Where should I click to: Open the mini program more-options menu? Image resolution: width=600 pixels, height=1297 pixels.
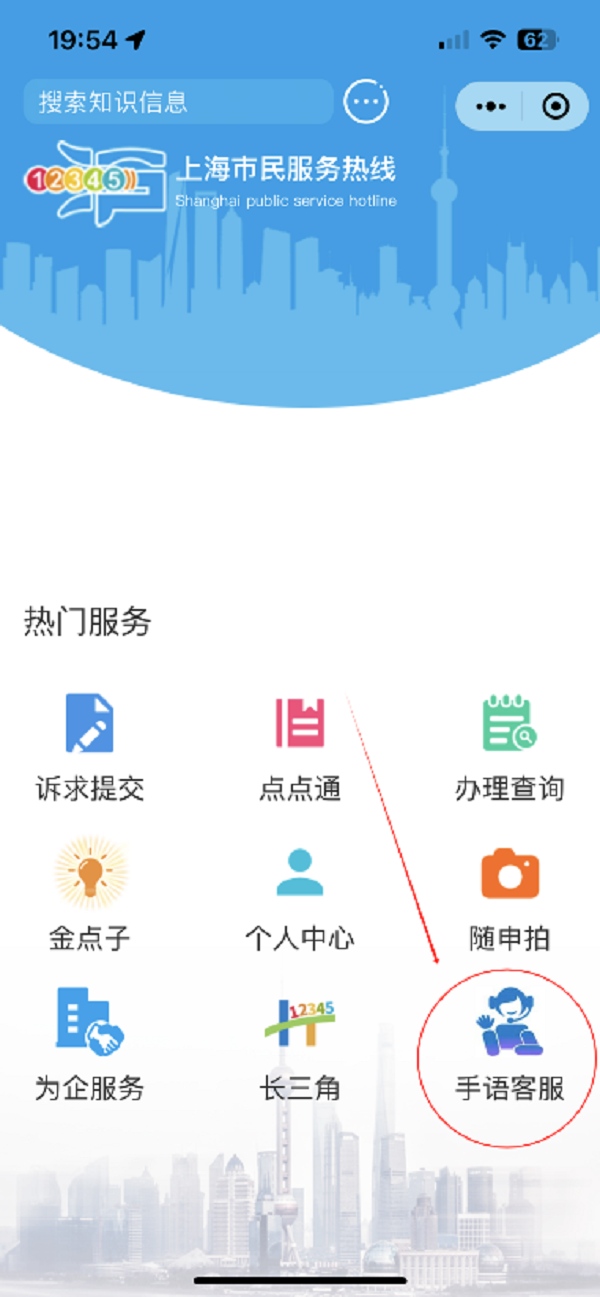pos(491,106)
